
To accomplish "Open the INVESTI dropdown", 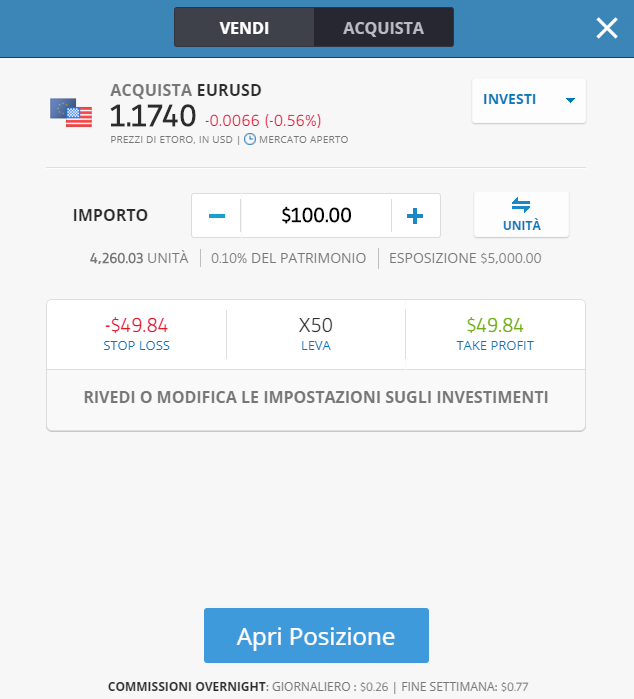I will (528, 100).
